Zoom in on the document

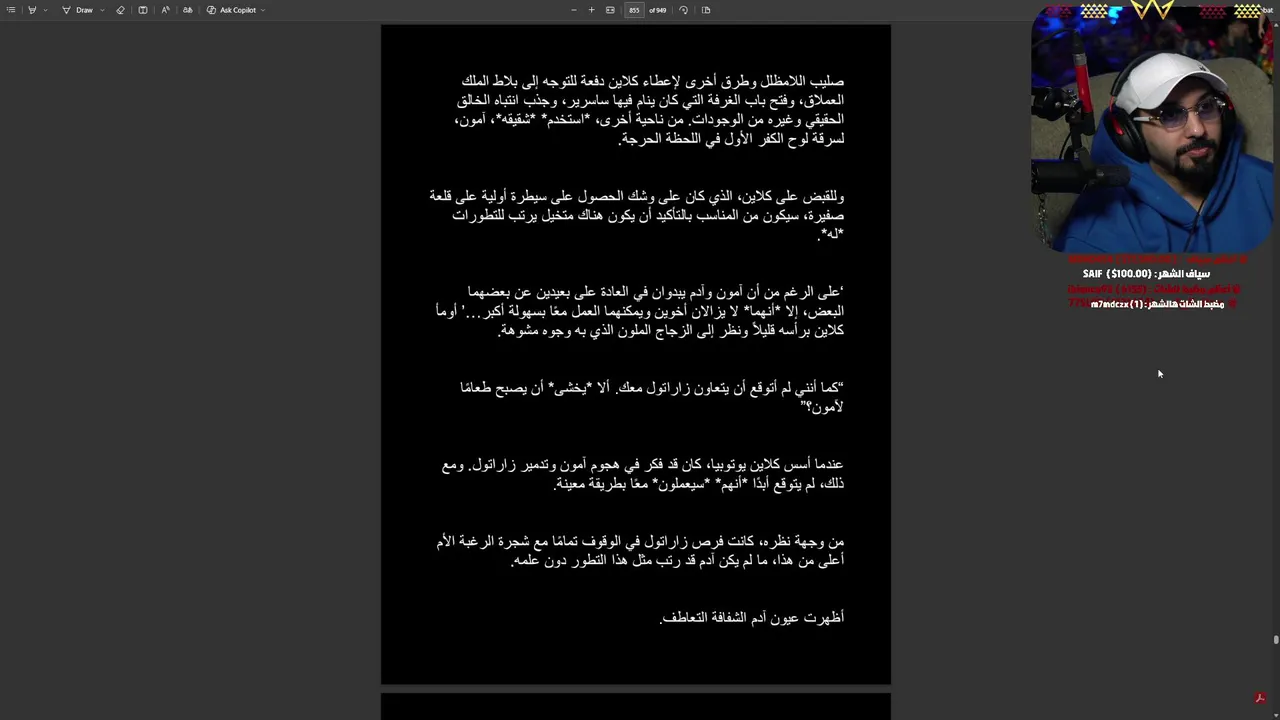tap(591, 10)
